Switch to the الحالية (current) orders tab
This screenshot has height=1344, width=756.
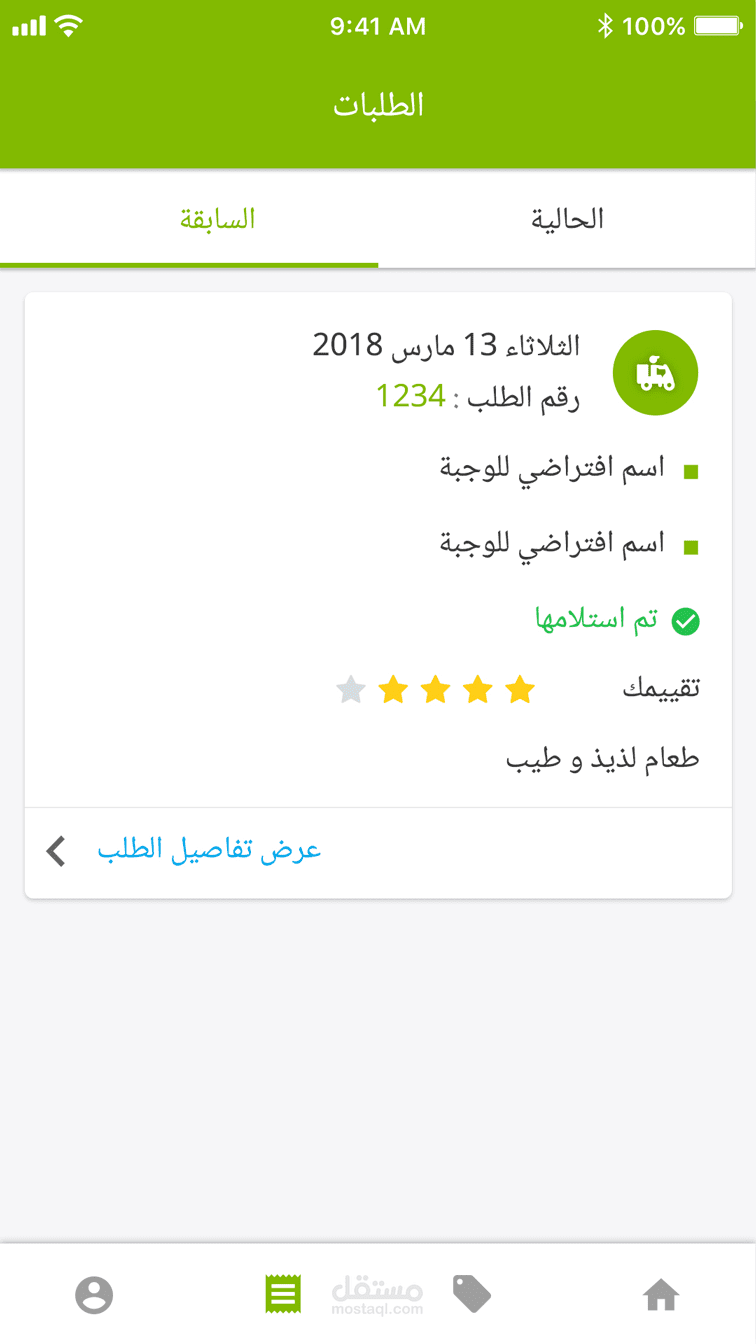point(567,219)
